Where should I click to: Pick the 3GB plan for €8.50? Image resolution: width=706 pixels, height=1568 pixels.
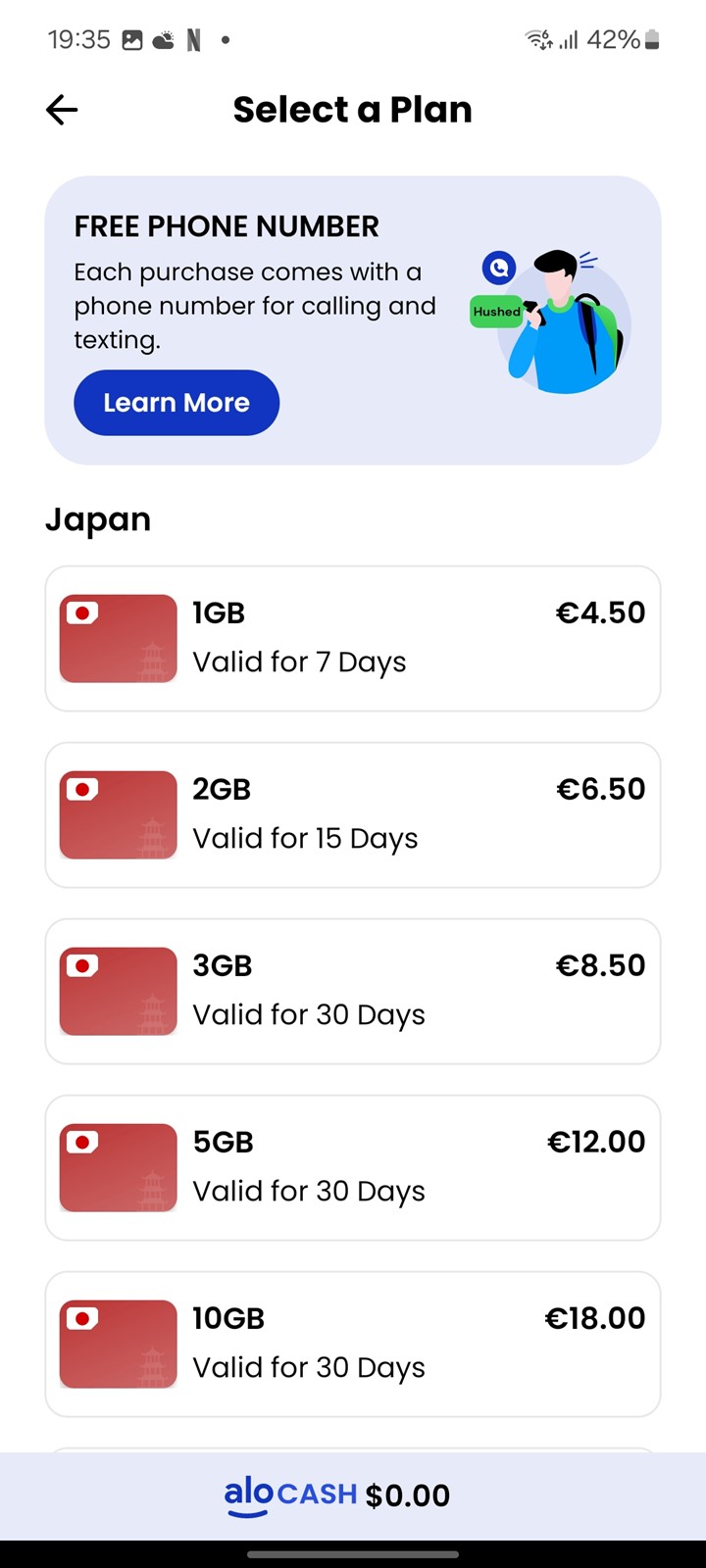pyautogui.click(x=353, y=991)
